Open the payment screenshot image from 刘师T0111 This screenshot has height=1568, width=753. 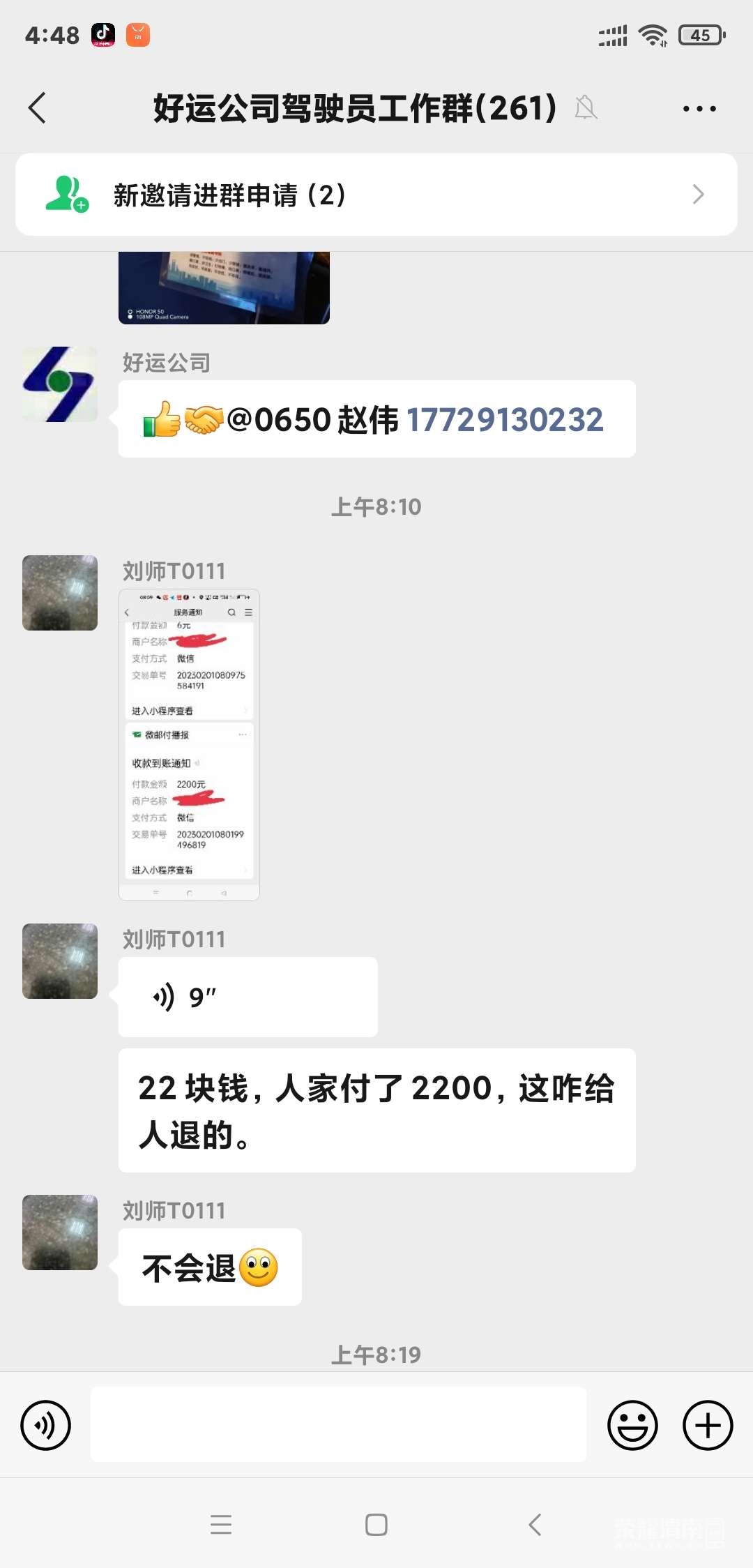coord(189,744)
